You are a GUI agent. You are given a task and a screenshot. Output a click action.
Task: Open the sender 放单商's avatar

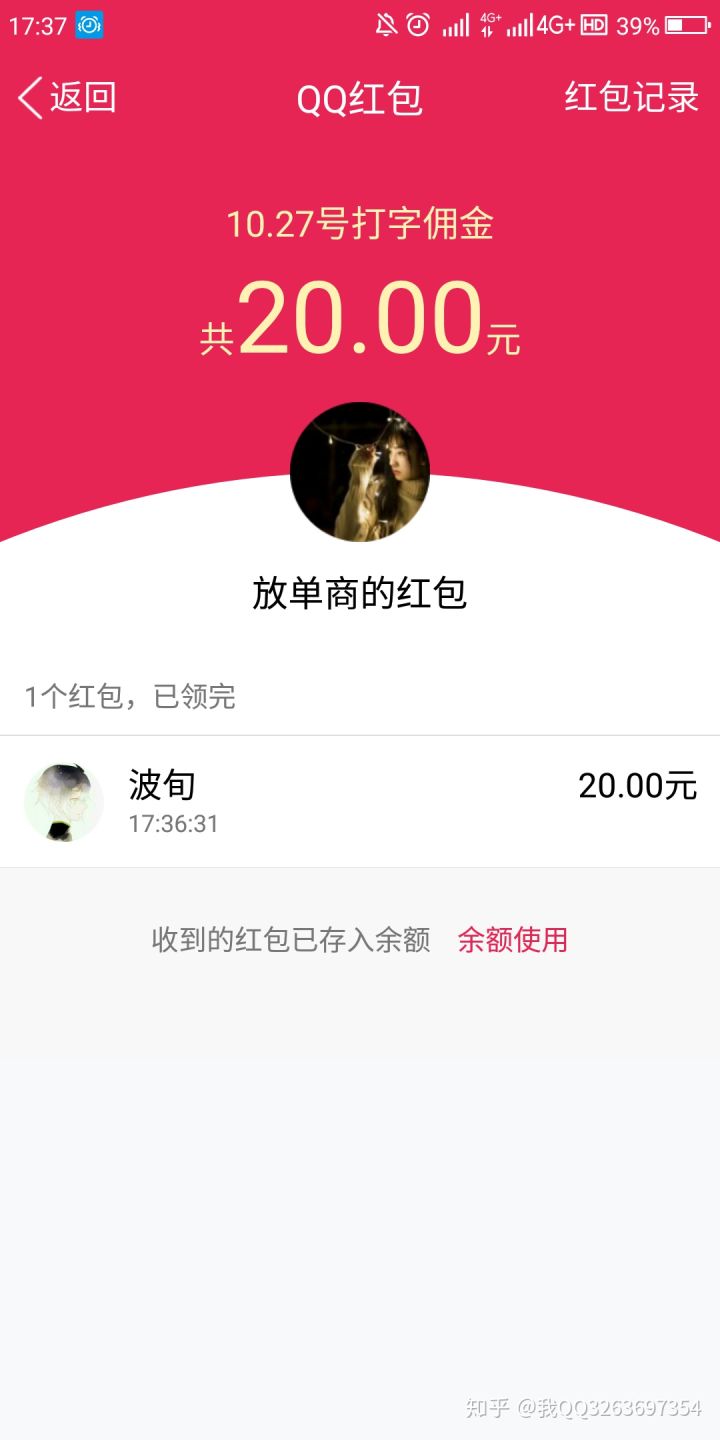pos(360,472)
